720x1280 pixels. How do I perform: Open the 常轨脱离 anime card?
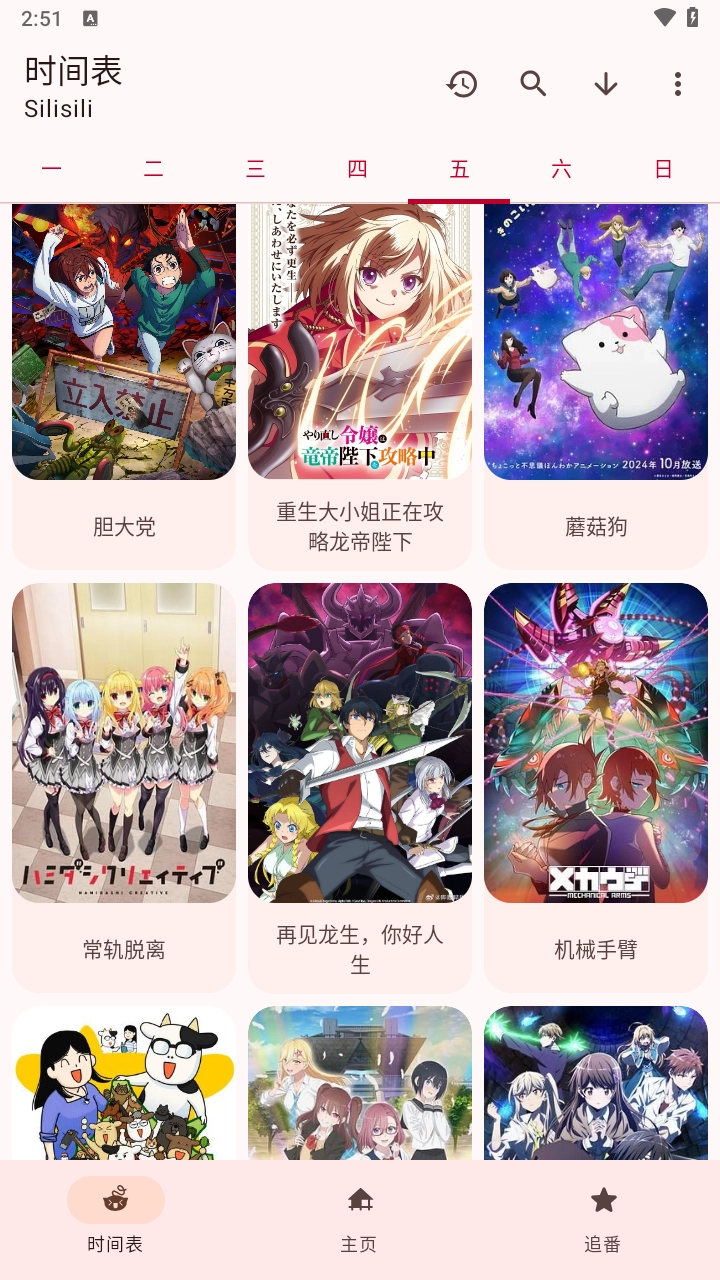pos(124,780)
